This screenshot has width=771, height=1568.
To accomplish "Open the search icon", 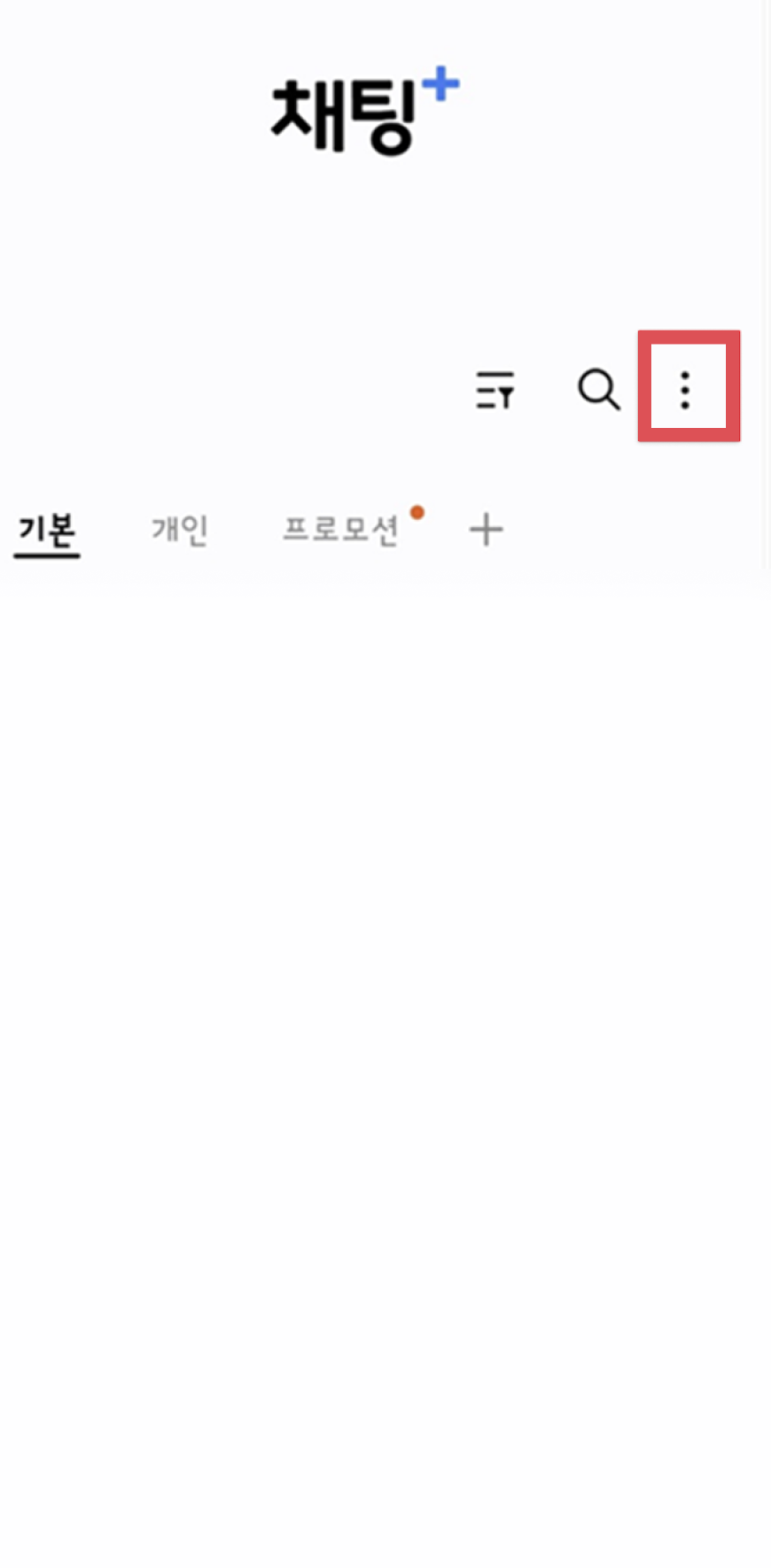I will click(598, 389).
